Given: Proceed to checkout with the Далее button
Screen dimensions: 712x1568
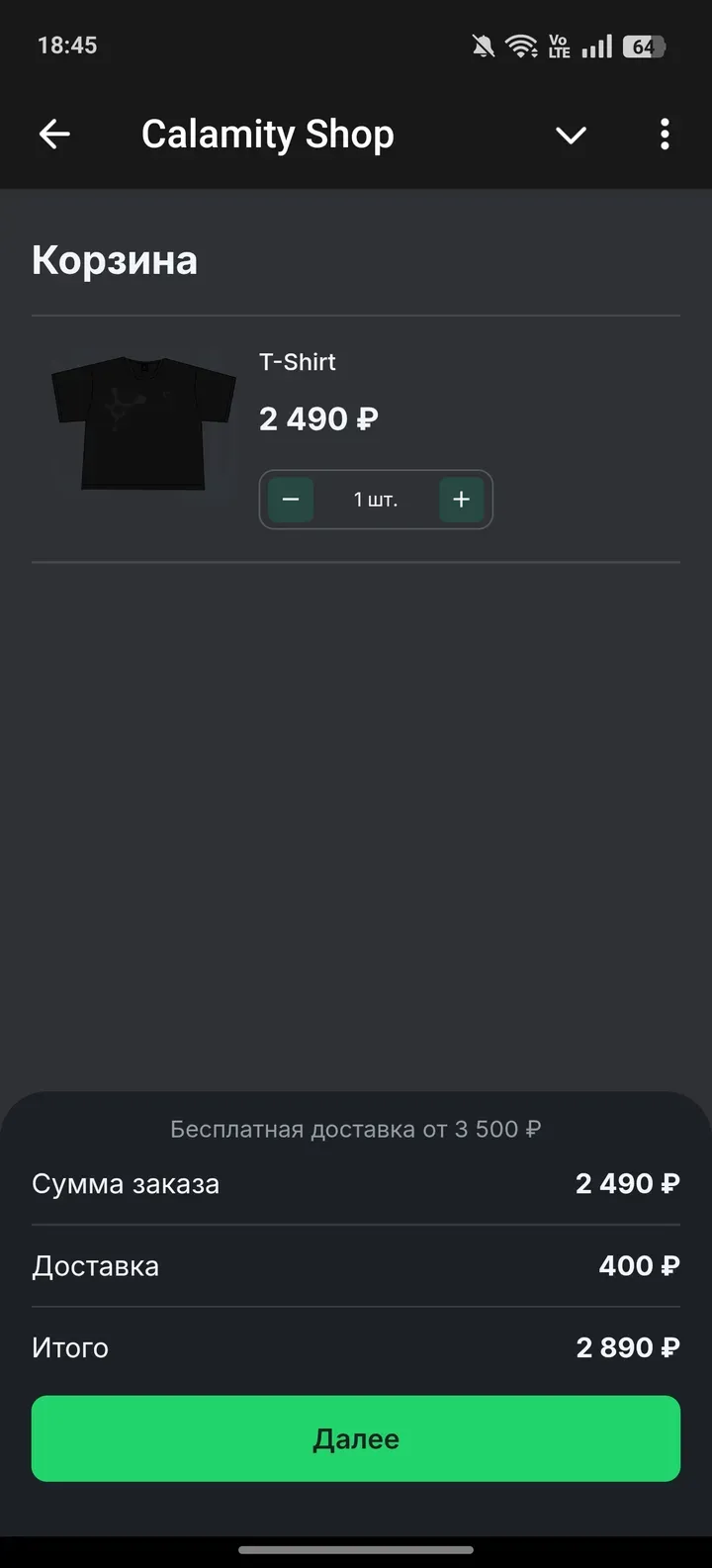Looking at the screenshot, I should tap(356, 1438).
